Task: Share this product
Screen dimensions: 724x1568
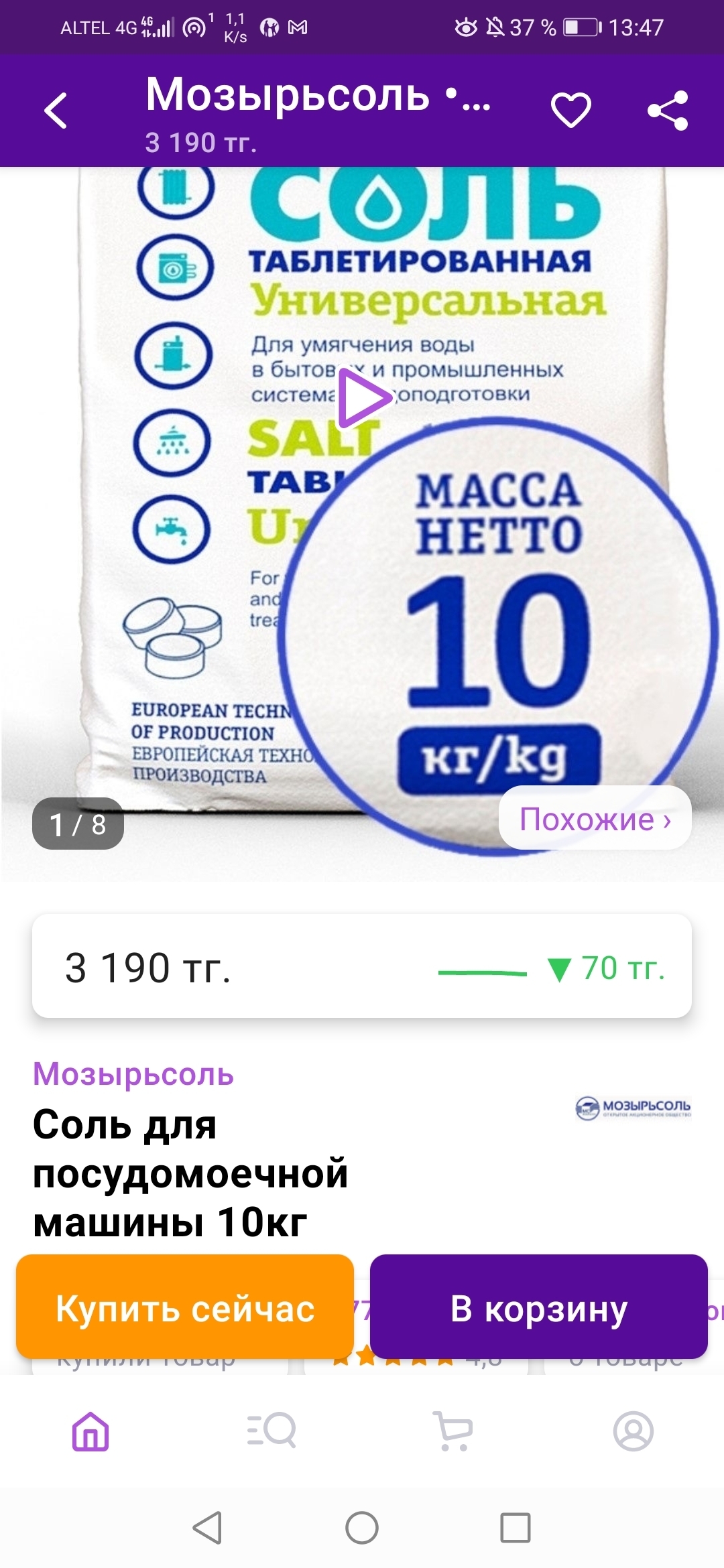Action: (668, 111)
